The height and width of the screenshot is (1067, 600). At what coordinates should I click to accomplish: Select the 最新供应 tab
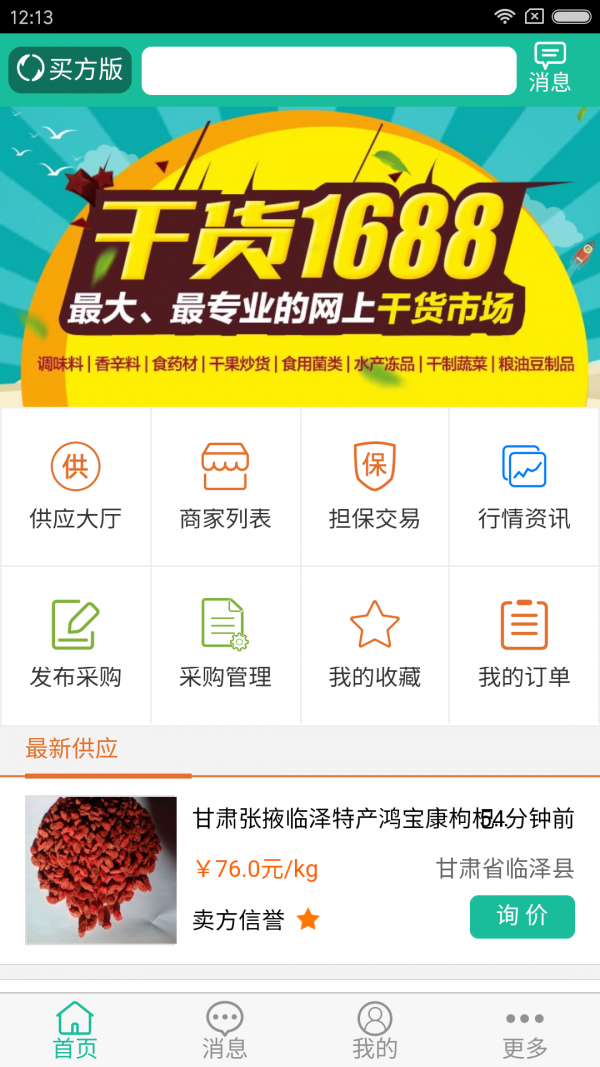pyautogui.click(x=72, y=748)
